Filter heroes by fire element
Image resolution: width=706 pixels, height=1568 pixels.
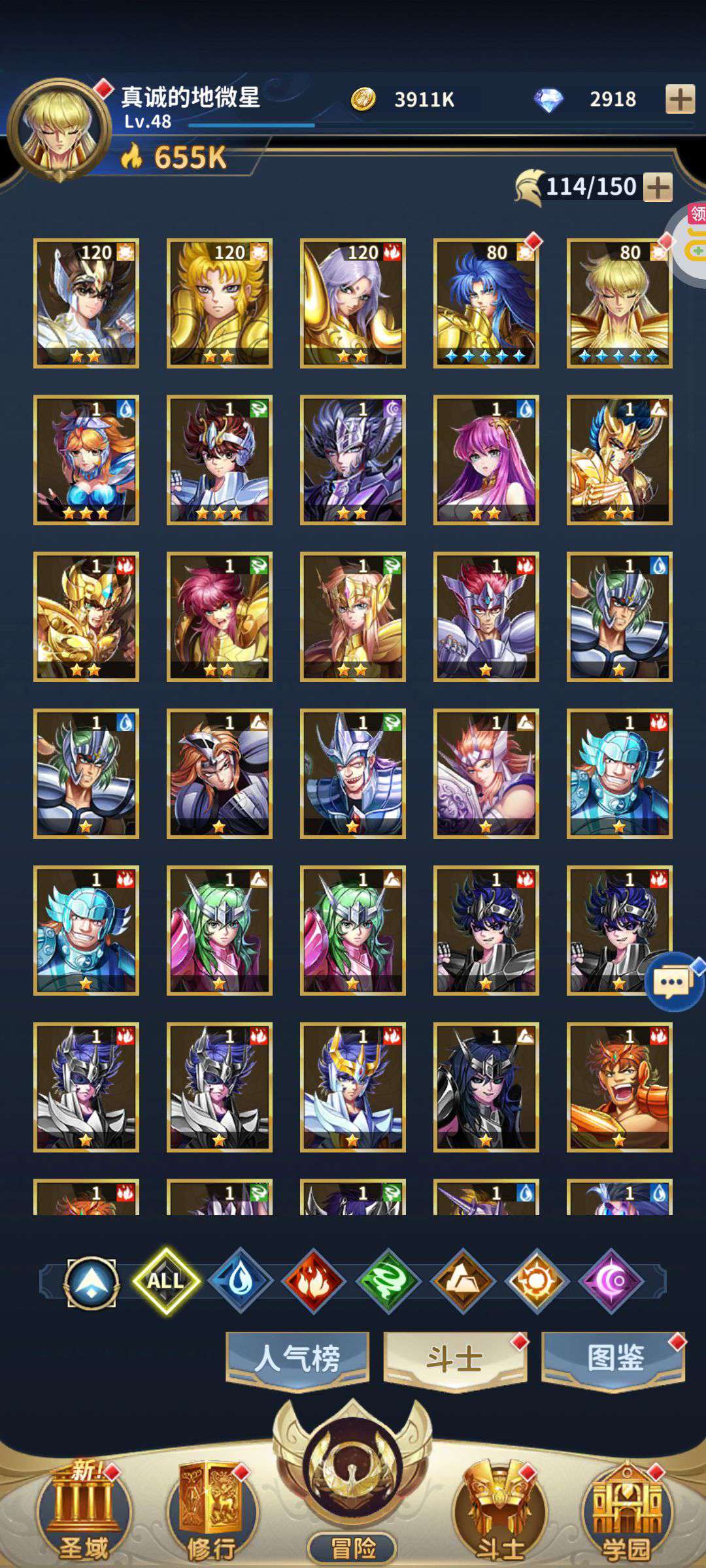click(x=314, y=1281)
